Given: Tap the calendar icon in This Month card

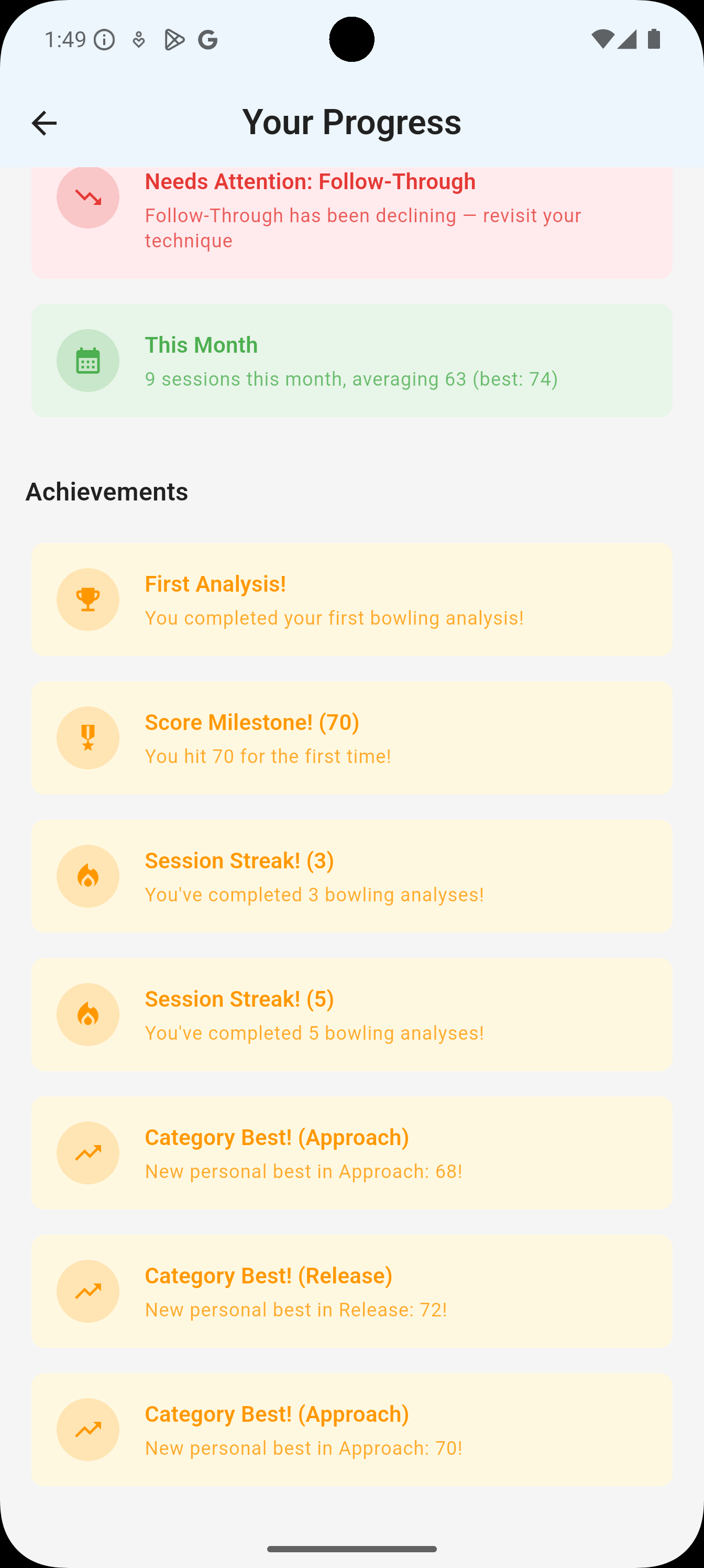Looking at the screenshot, I should (87, 361).
